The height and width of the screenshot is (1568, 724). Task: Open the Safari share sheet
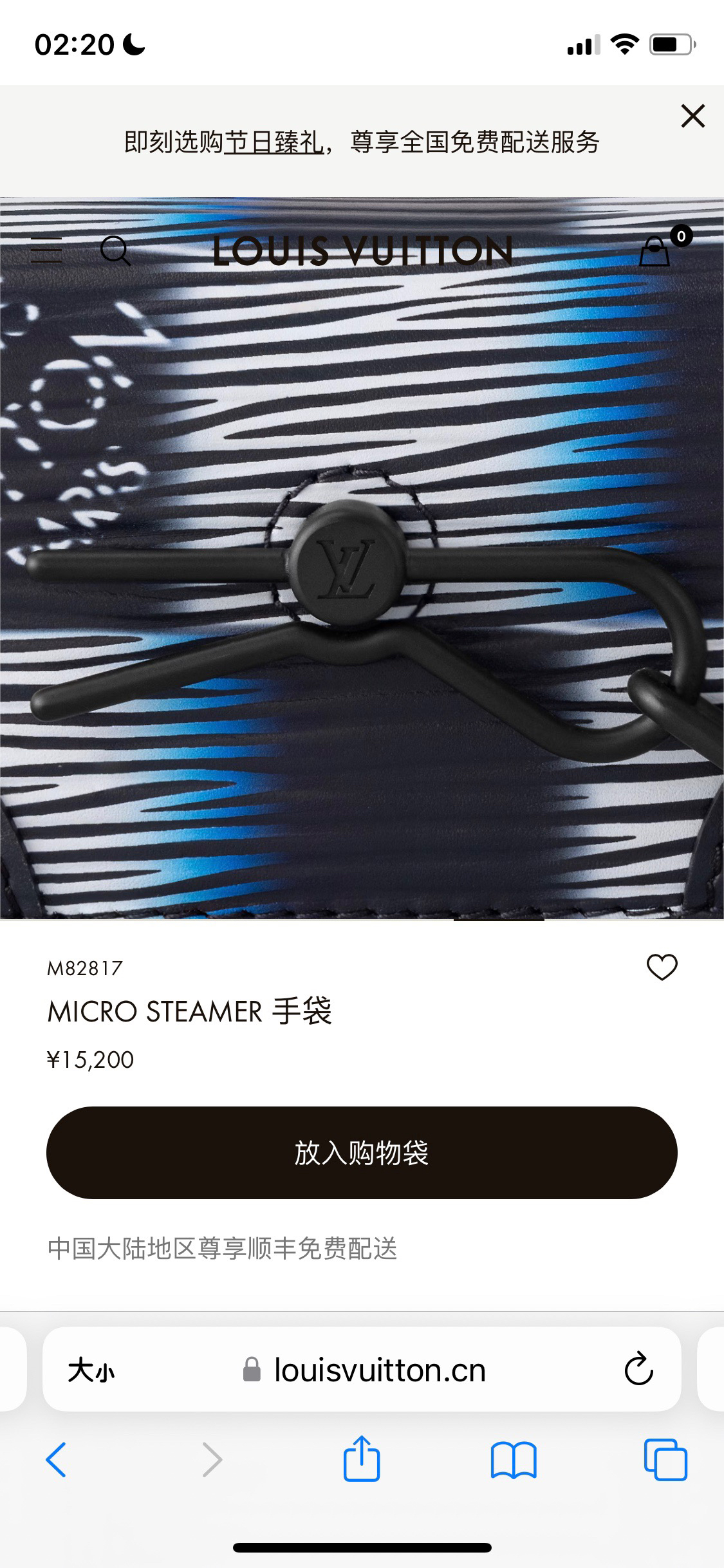pos(362,1458)
